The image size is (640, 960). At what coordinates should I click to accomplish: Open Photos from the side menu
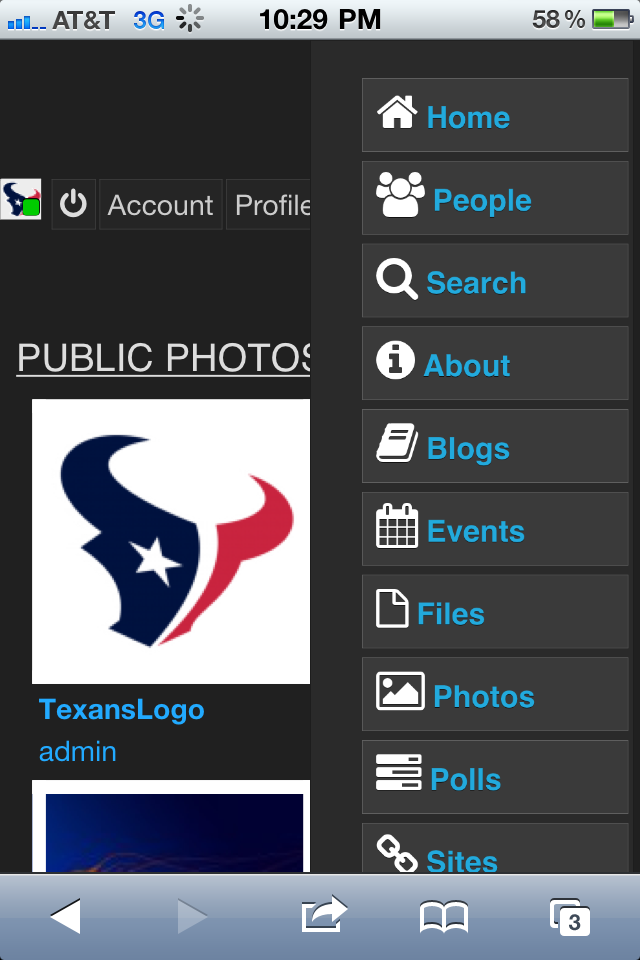tap(495, 696)
